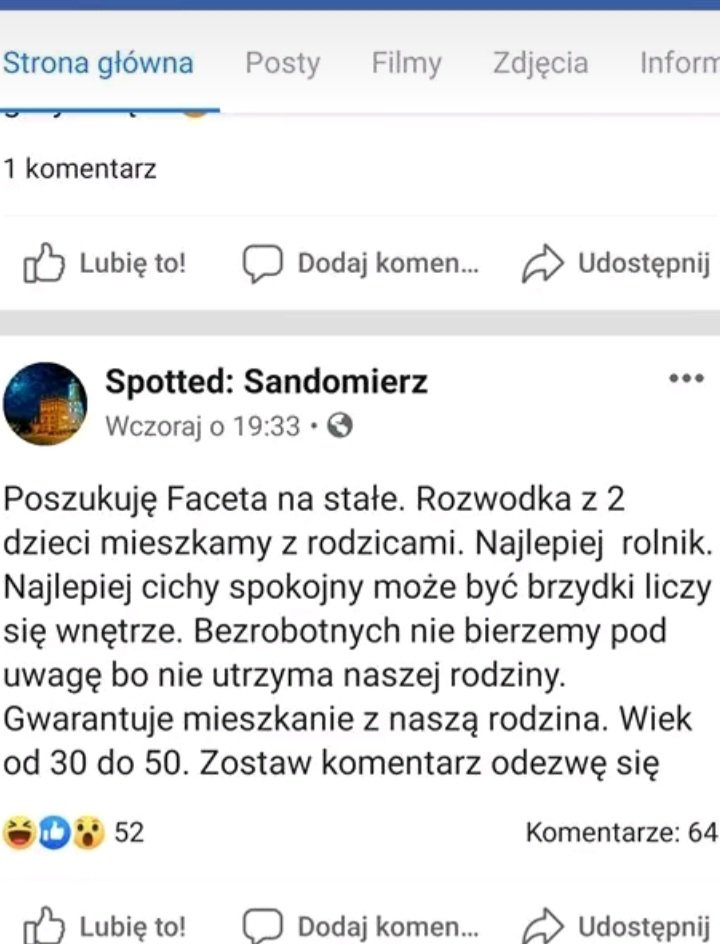Image resolution: width=720 pixels, height=944 pixels.
Task: Select the Strona główna tab
Action: tap(98, 64)
